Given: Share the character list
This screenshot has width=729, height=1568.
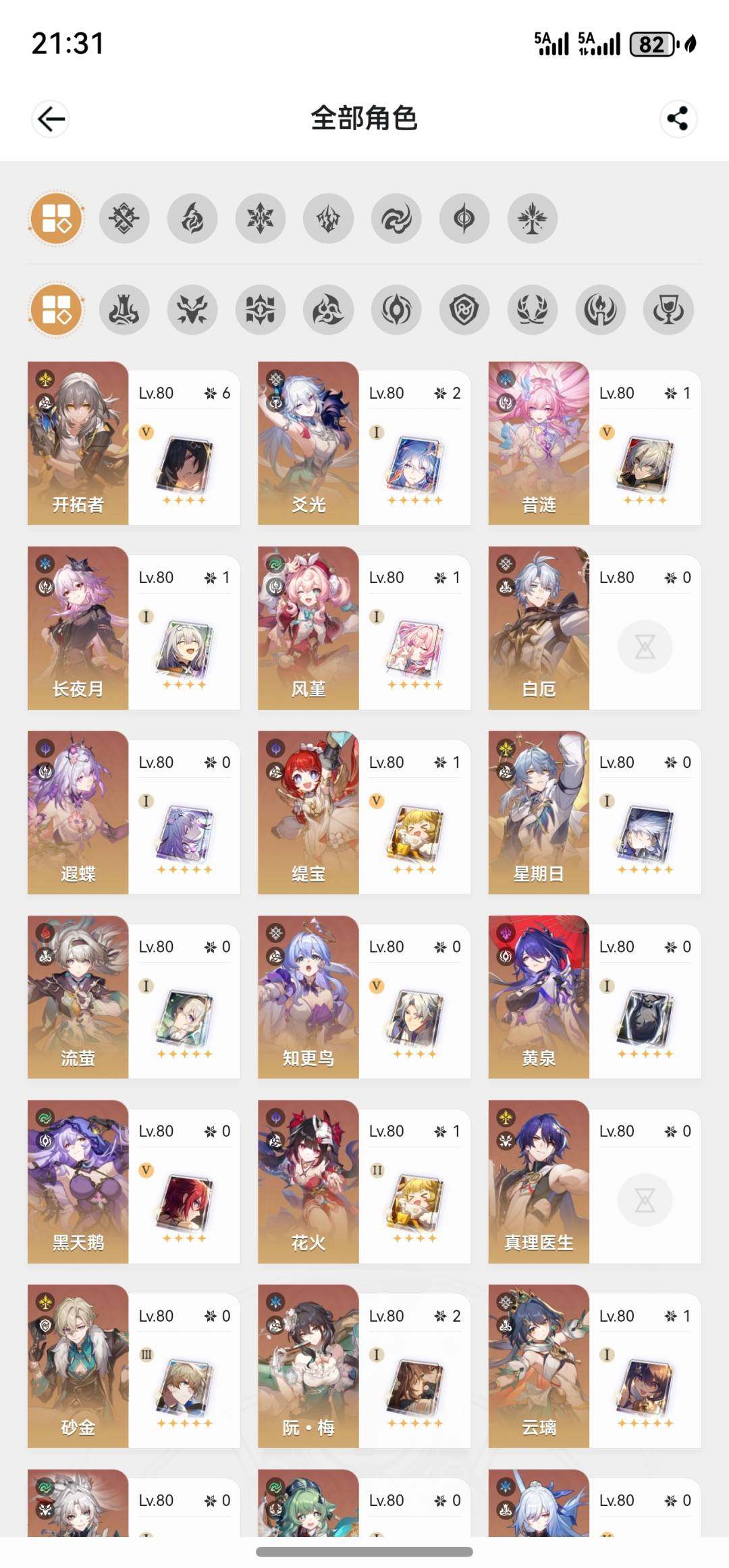Looking at the screenshot, I should point(678,119).
